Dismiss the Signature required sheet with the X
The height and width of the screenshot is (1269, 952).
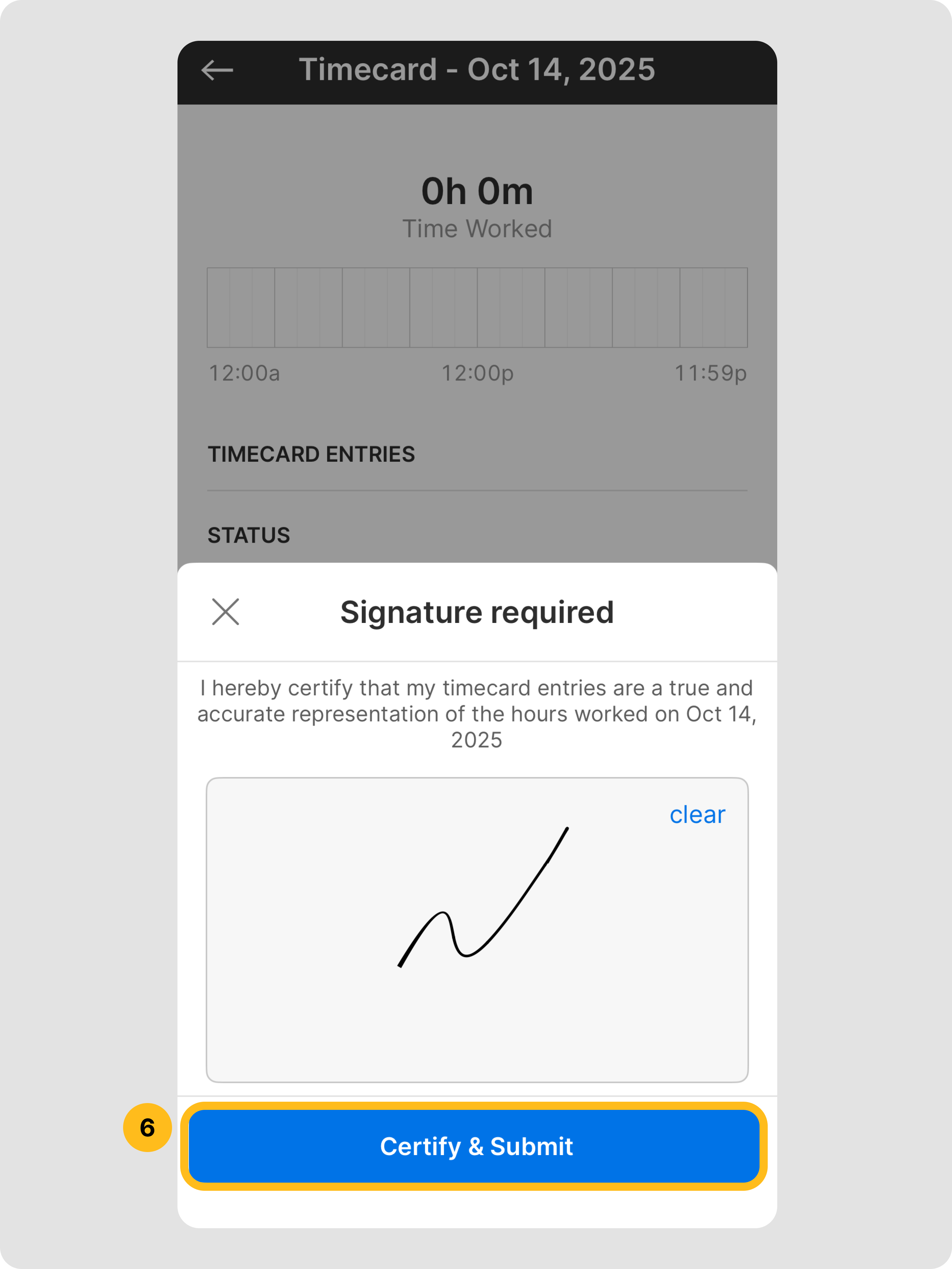[x=225, y=612]
